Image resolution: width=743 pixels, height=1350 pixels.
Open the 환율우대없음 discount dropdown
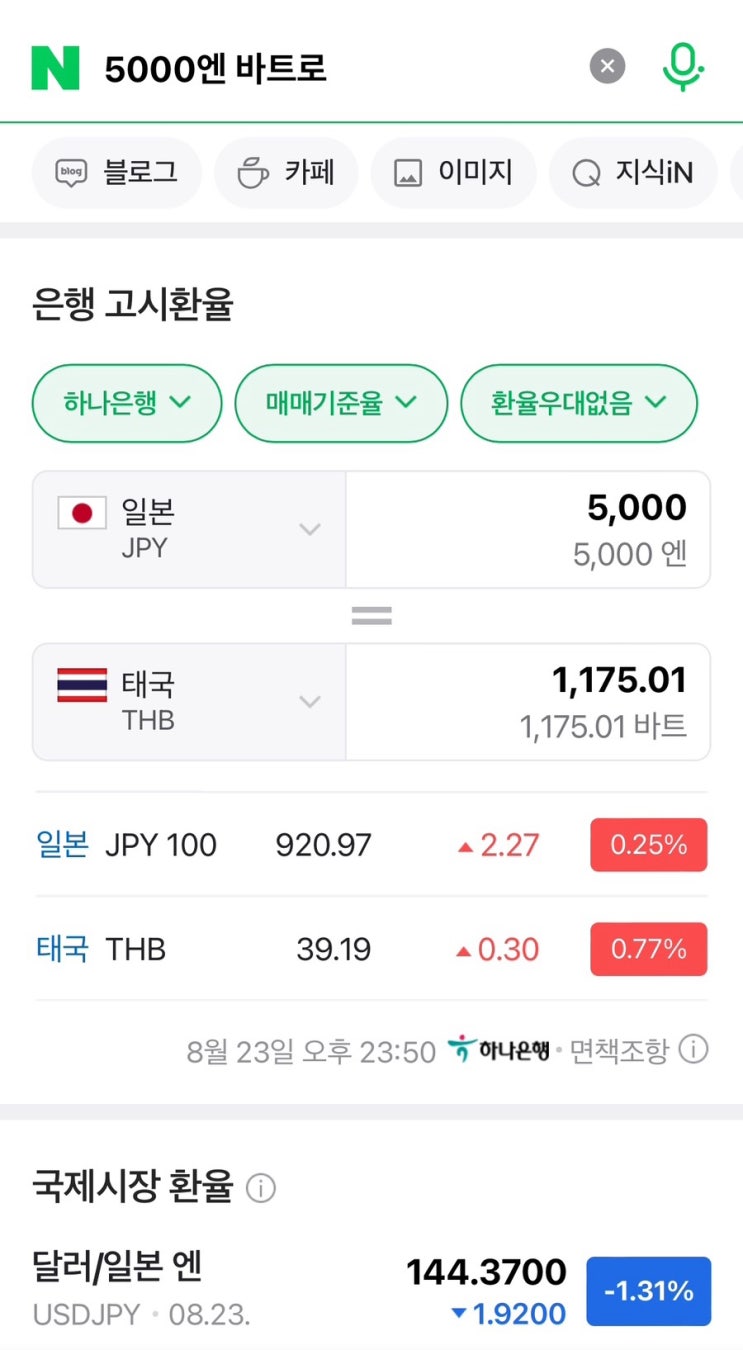(x=578, y=403)
